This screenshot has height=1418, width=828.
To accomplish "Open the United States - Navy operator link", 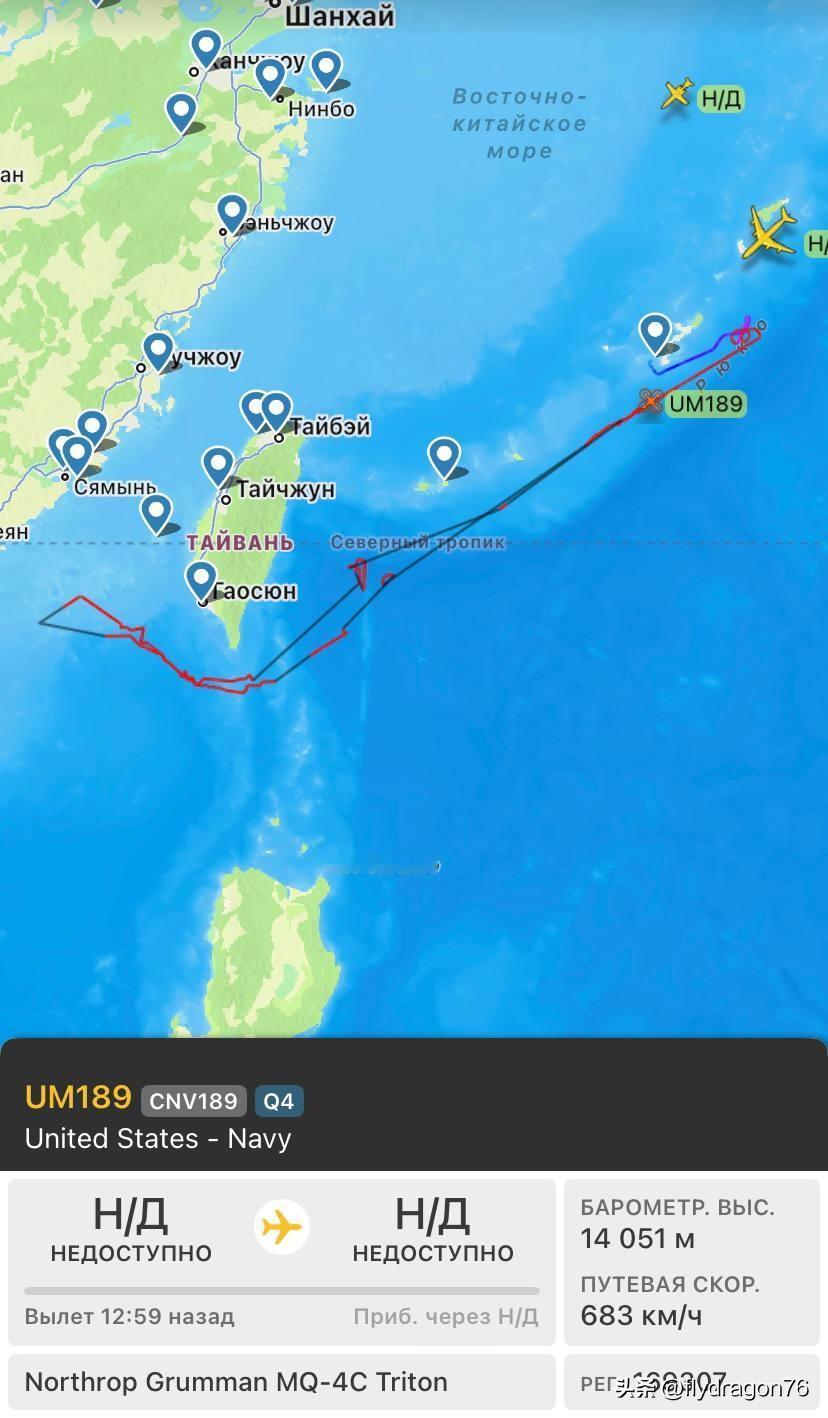I will point(157,1139).
